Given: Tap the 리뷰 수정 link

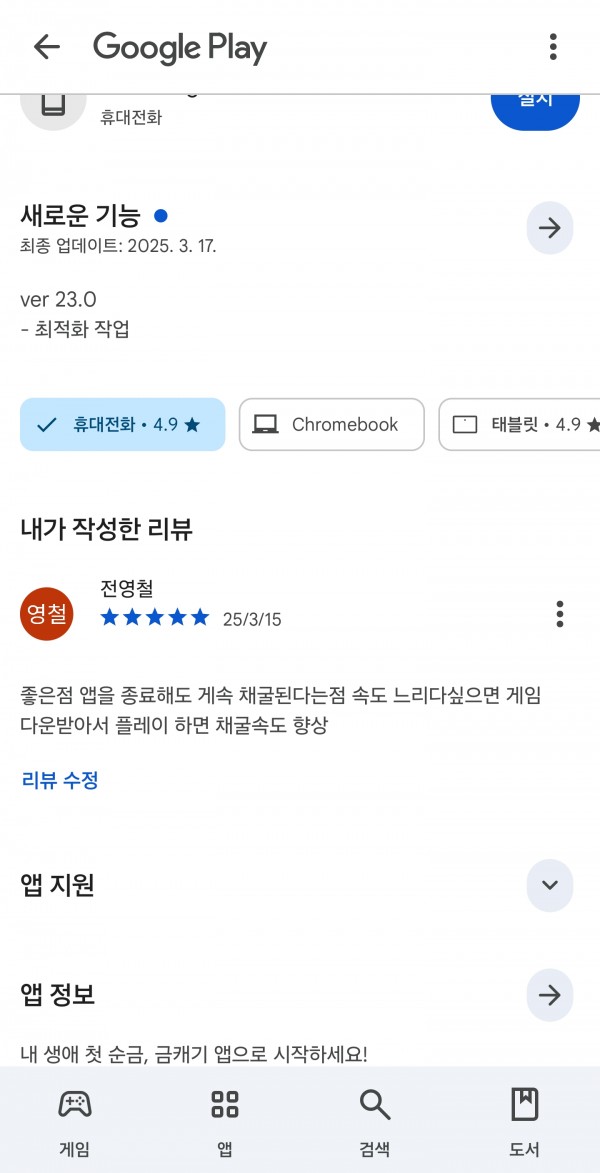Looking at the screenshot, I should pos(61,781).
